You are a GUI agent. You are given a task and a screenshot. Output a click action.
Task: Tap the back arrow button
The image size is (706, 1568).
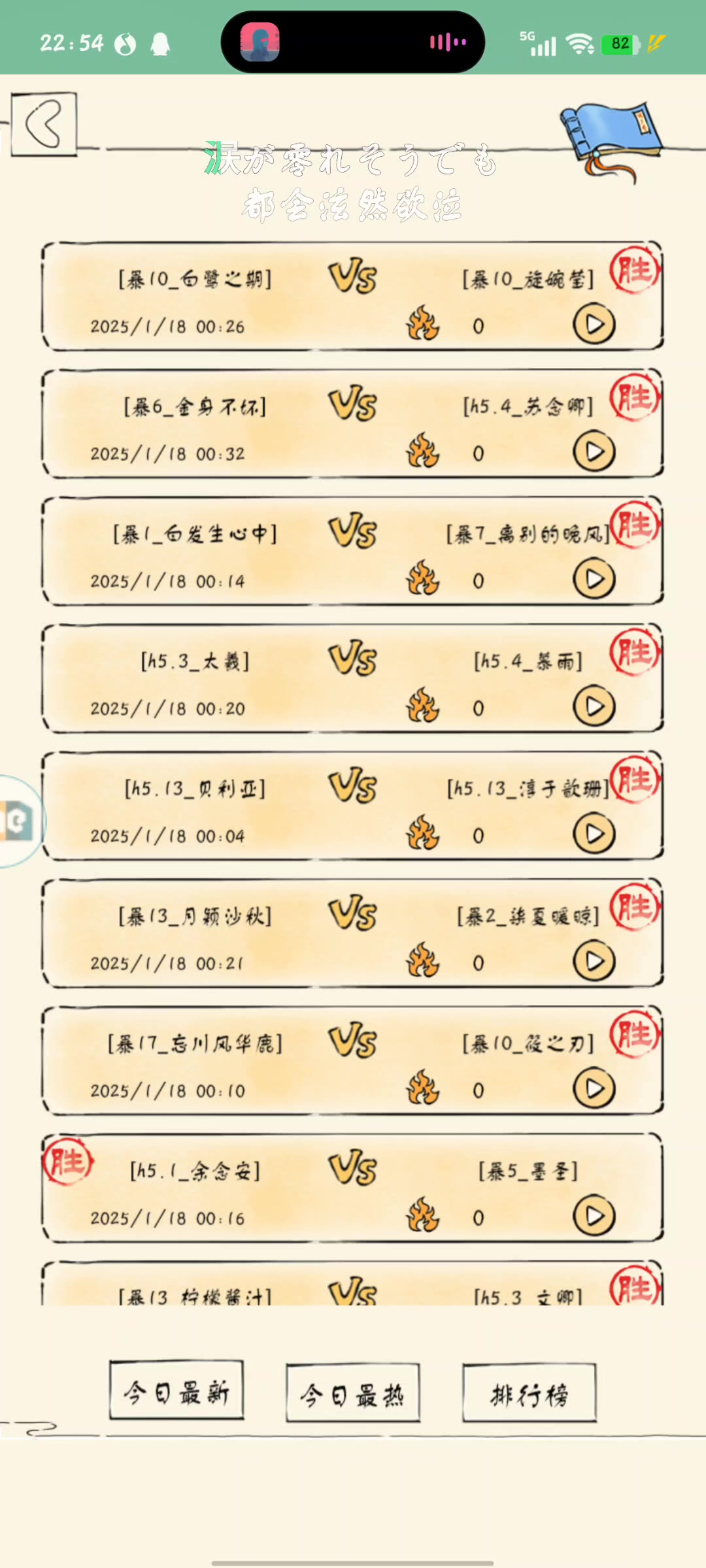(44, 123)
